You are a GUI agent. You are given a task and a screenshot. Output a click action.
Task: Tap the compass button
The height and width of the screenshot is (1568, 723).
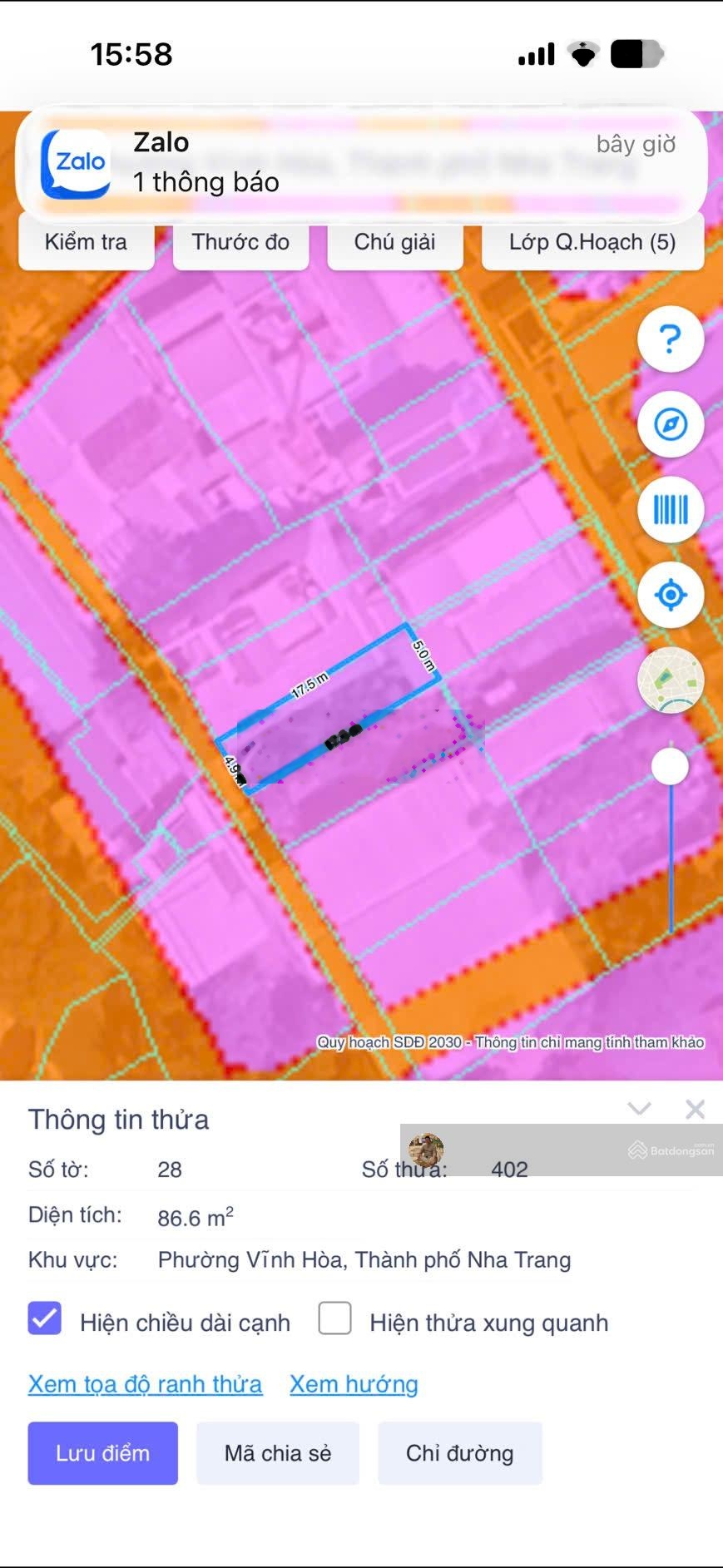(670, 424)
